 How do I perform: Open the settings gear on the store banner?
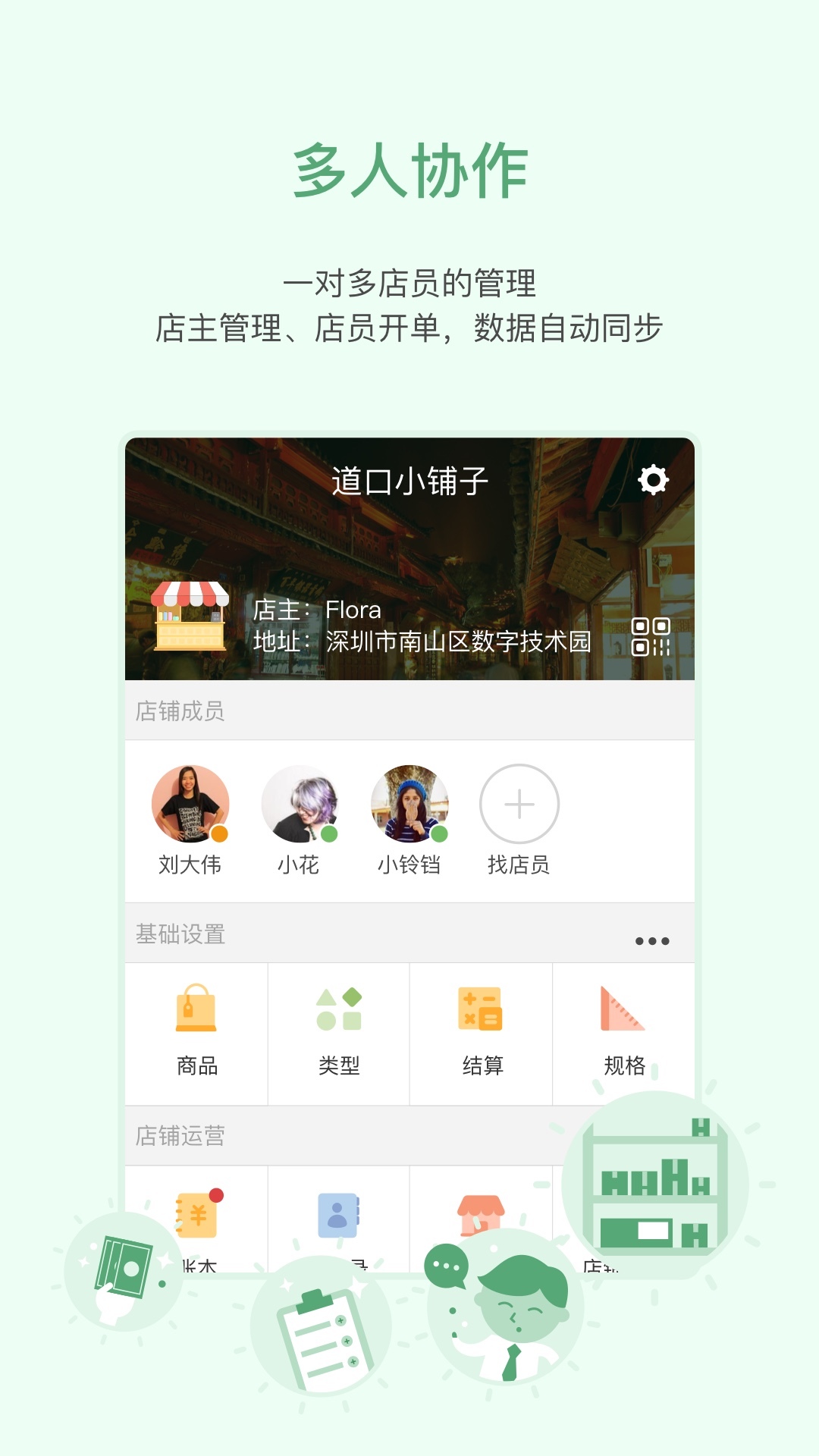pos(654,481)
